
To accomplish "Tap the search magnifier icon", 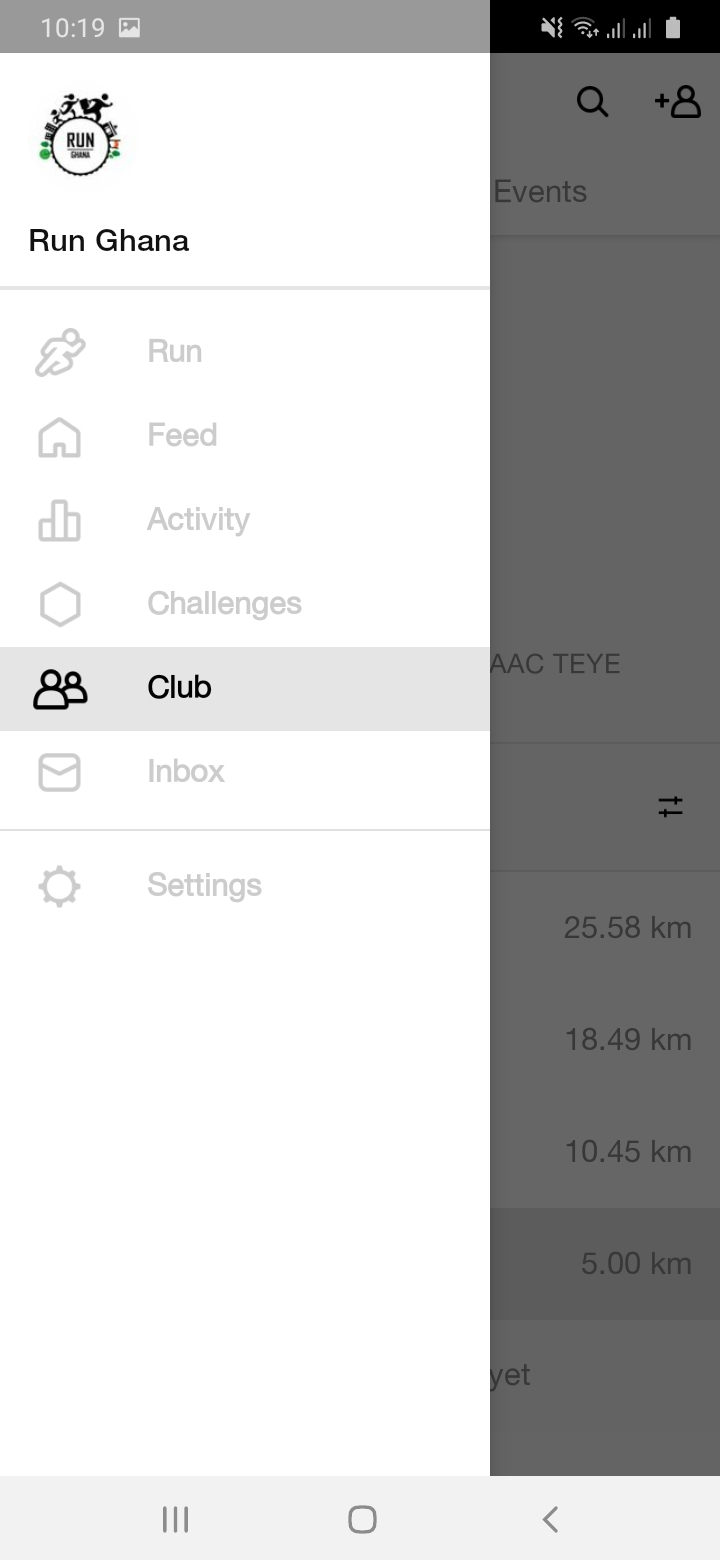I will [x=592, y=102].
